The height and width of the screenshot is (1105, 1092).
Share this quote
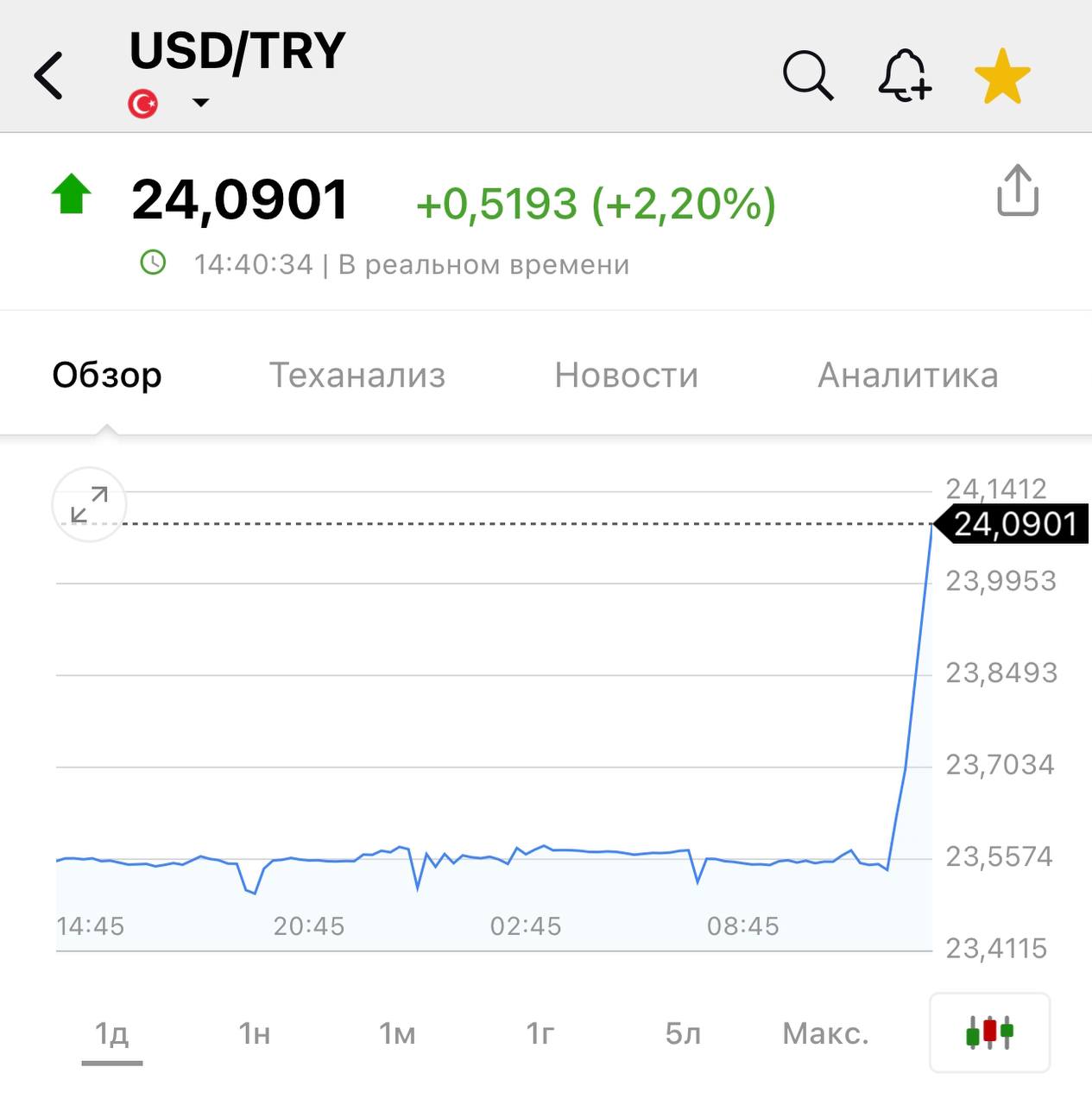[x=1017, y=190]
